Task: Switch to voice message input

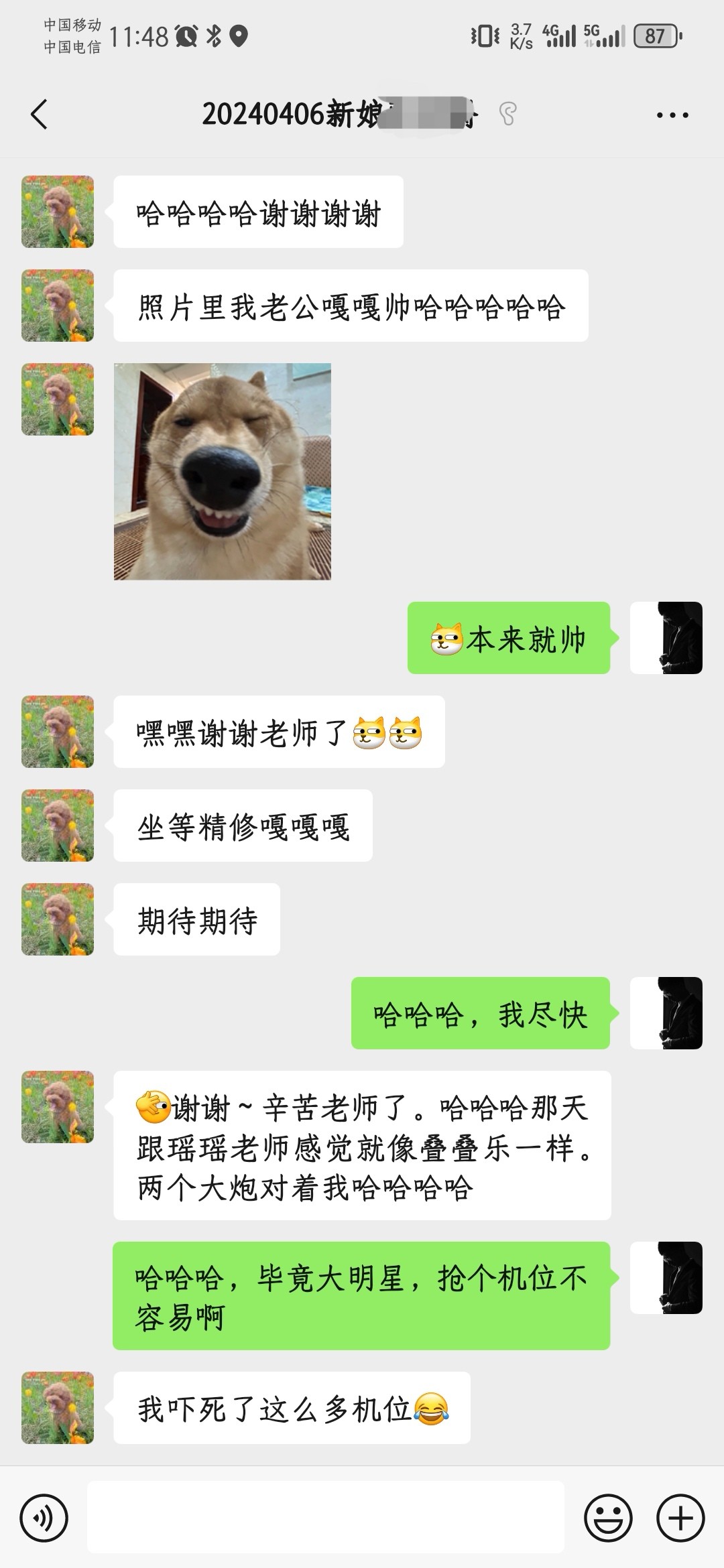Action: [44, 1518]
